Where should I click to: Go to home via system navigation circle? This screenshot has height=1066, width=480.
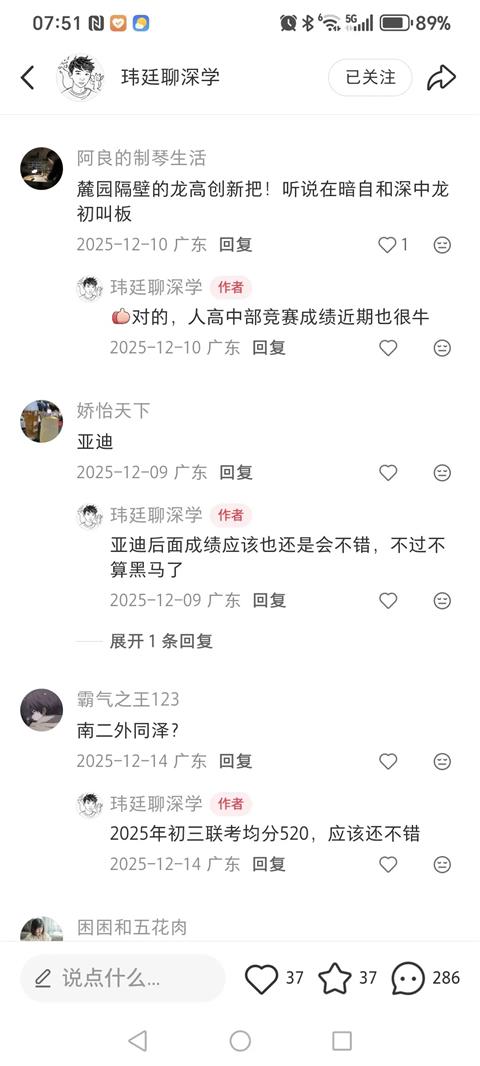click(x=240, y=1041)
